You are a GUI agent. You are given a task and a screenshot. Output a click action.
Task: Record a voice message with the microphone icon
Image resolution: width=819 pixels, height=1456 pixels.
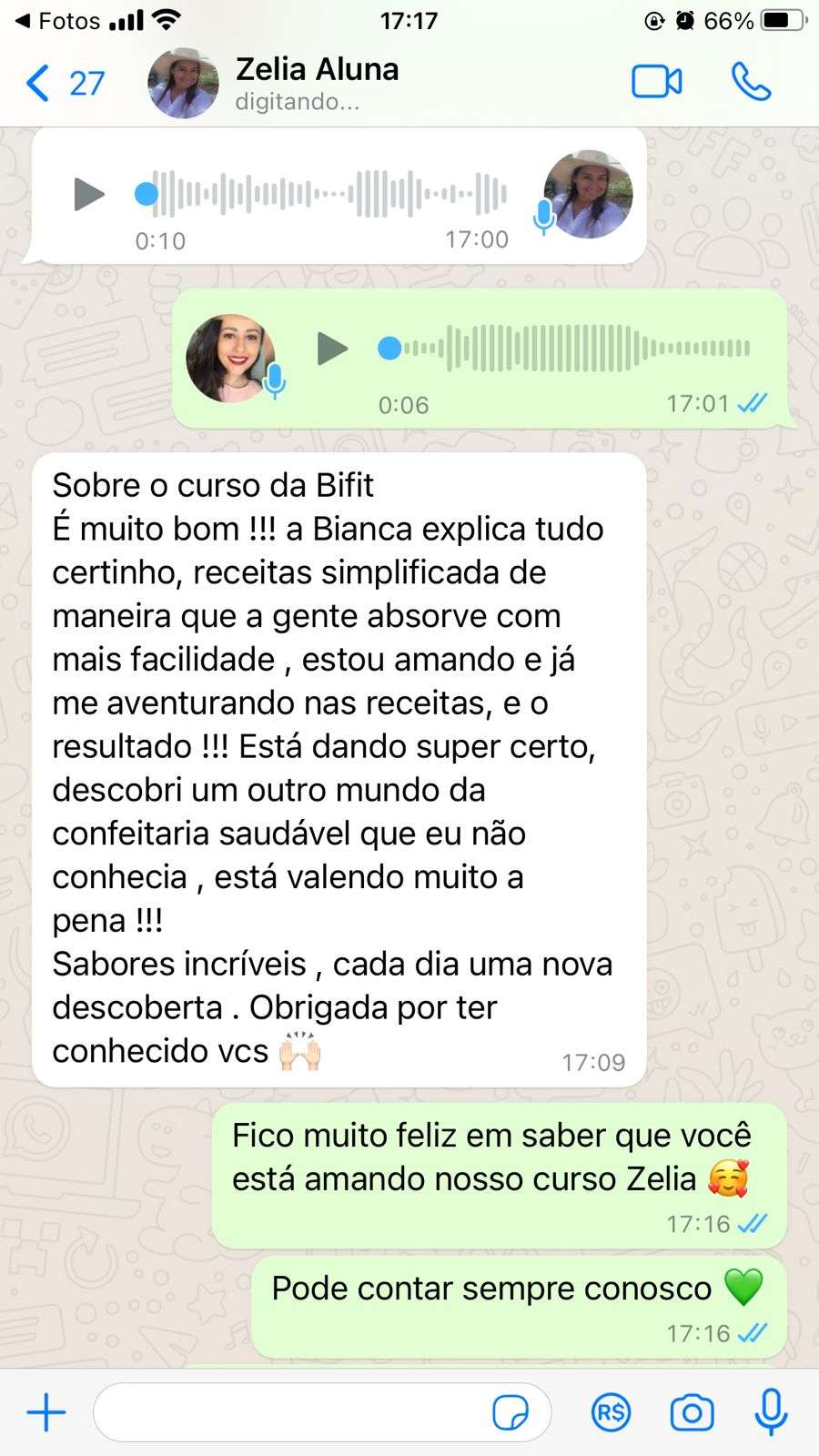pyautogui.click(x=770, y=1411)
